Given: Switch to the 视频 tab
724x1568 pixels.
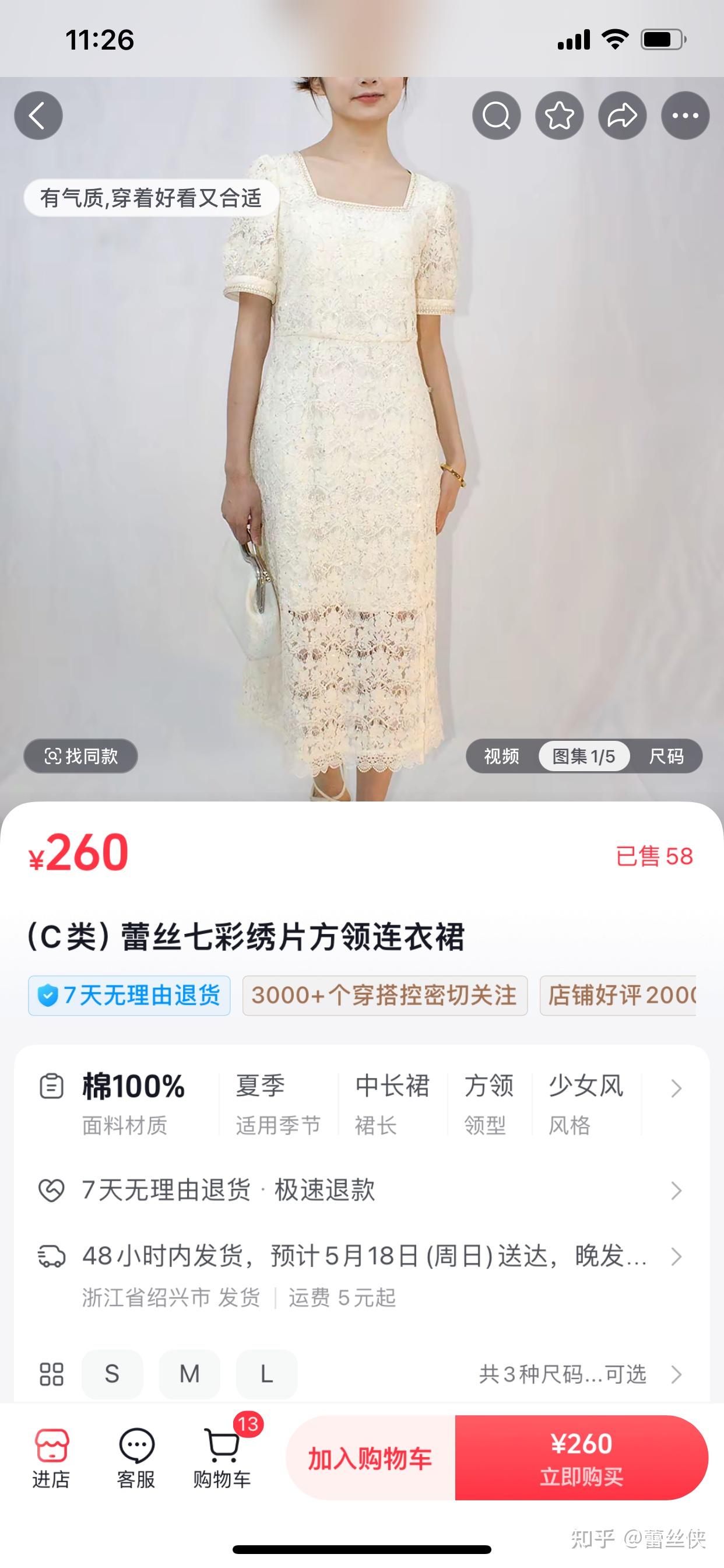Looking at the screenshot, I should tap(501, 756).
